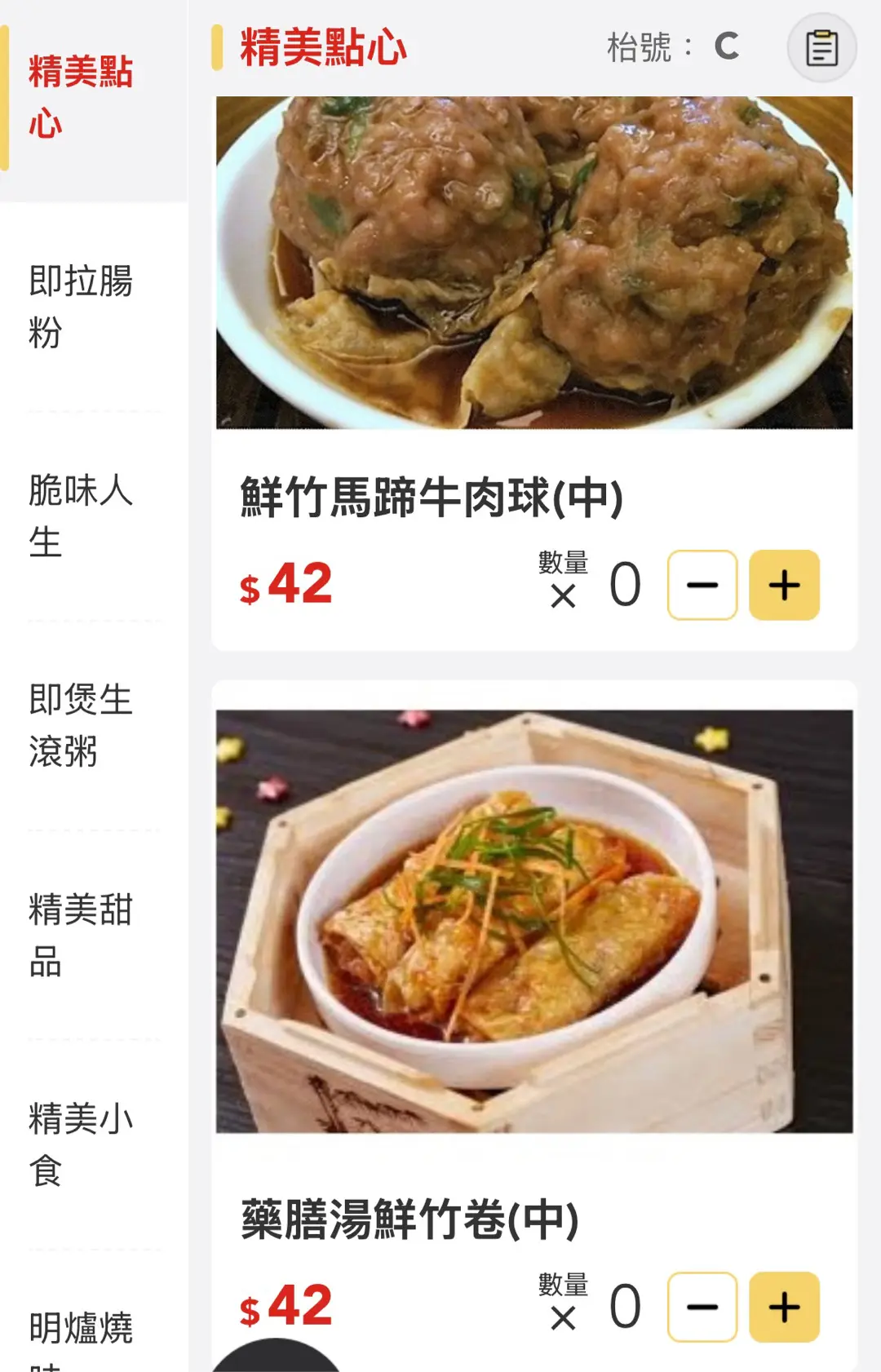Add one 鮮竹馬蹄牛肉球(中)

[784, 585]
